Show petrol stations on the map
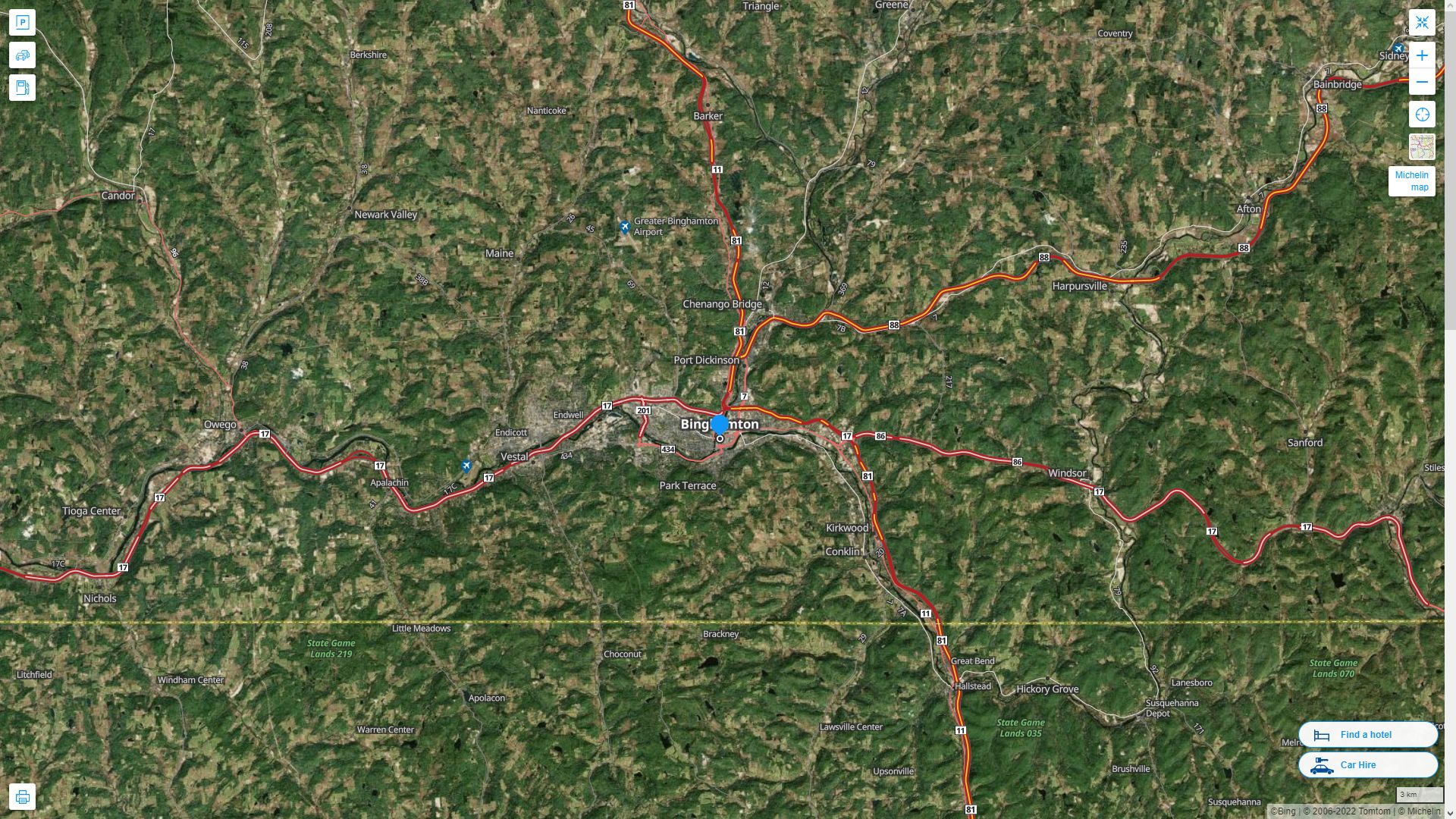The image size is (1456, 819). 22,88
